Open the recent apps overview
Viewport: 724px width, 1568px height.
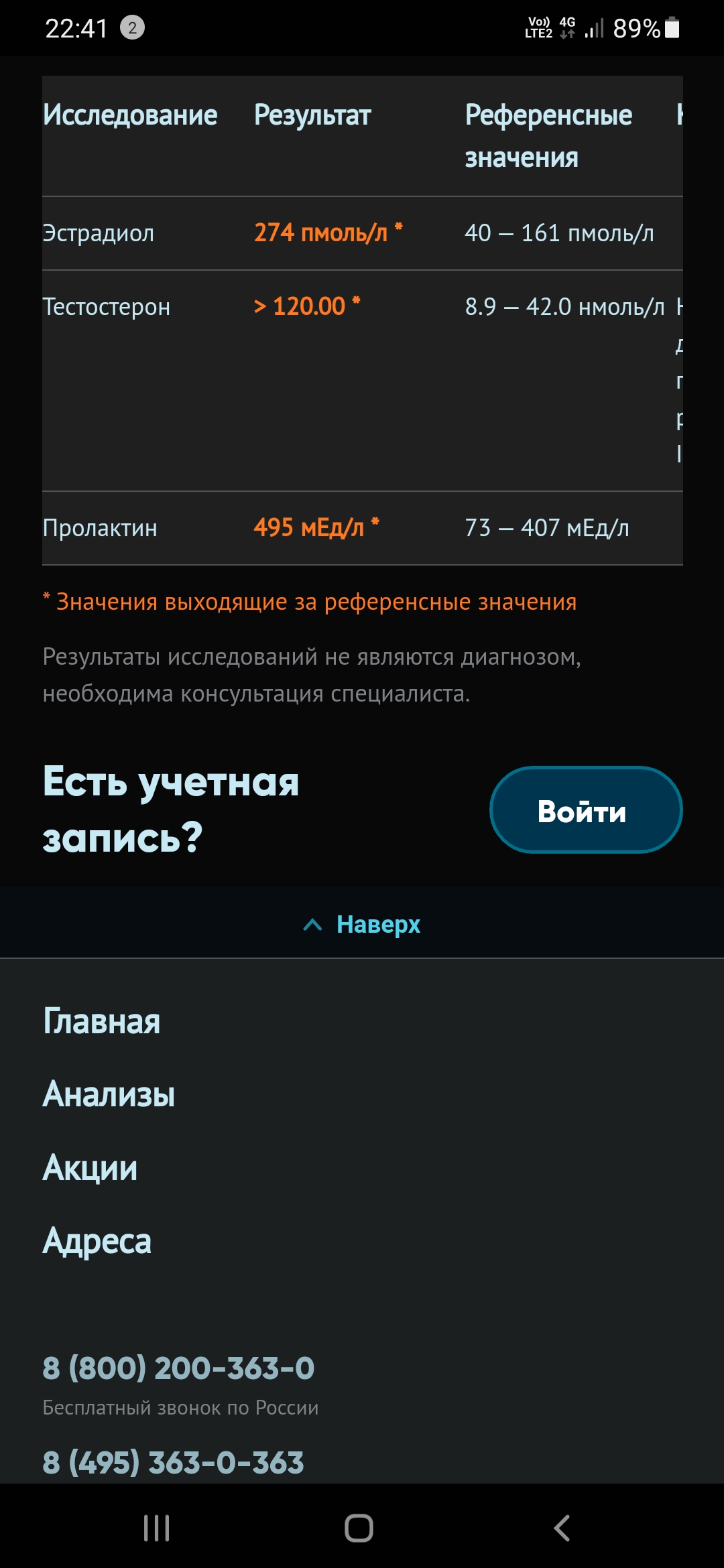coord(156,1528)
